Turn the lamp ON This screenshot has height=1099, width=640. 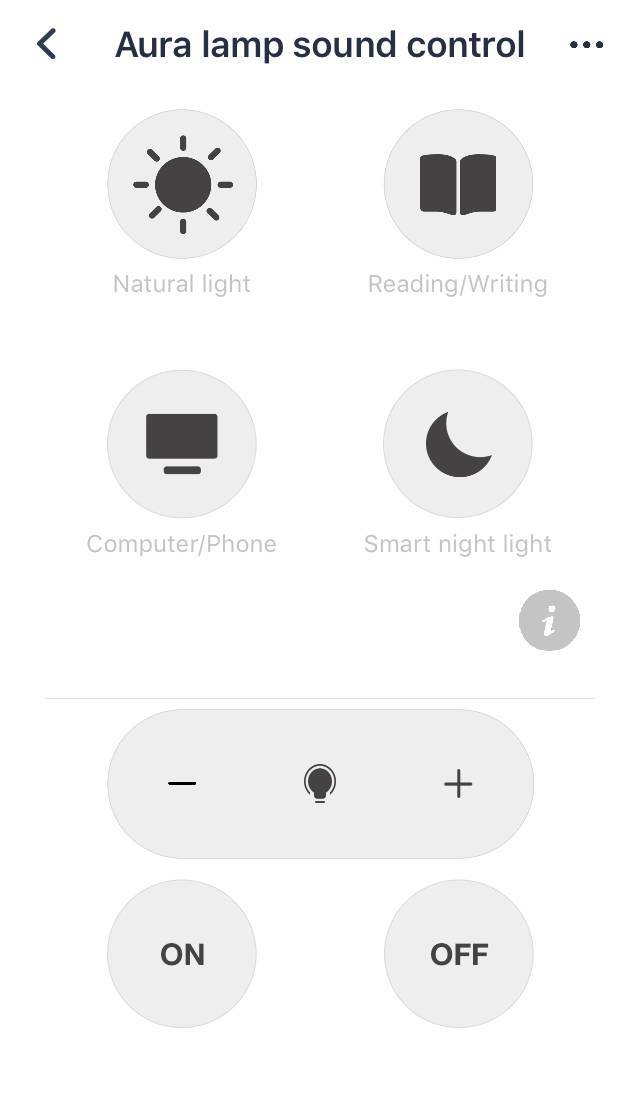click(x=182, y=954)
